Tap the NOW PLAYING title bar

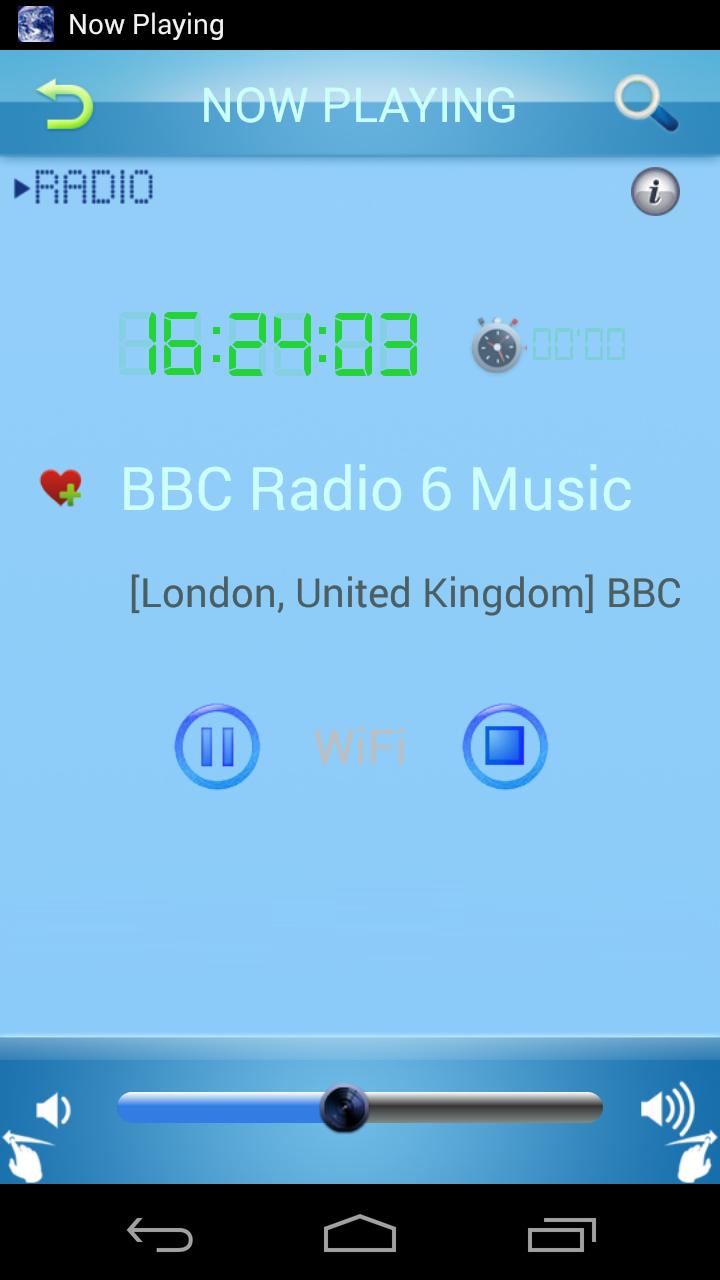point(360,104)
